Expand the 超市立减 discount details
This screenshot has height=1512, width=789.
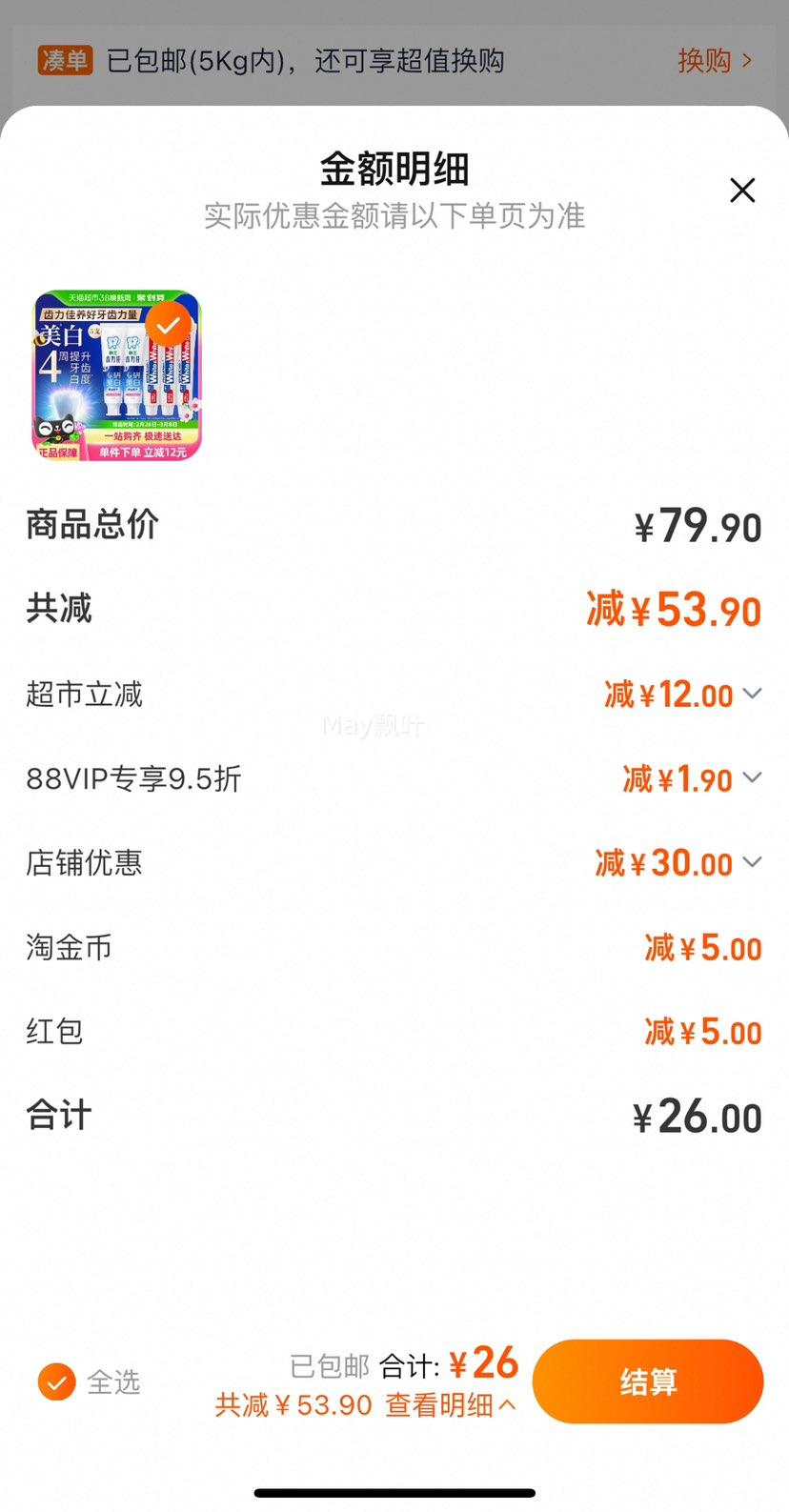tap(752, 696)
